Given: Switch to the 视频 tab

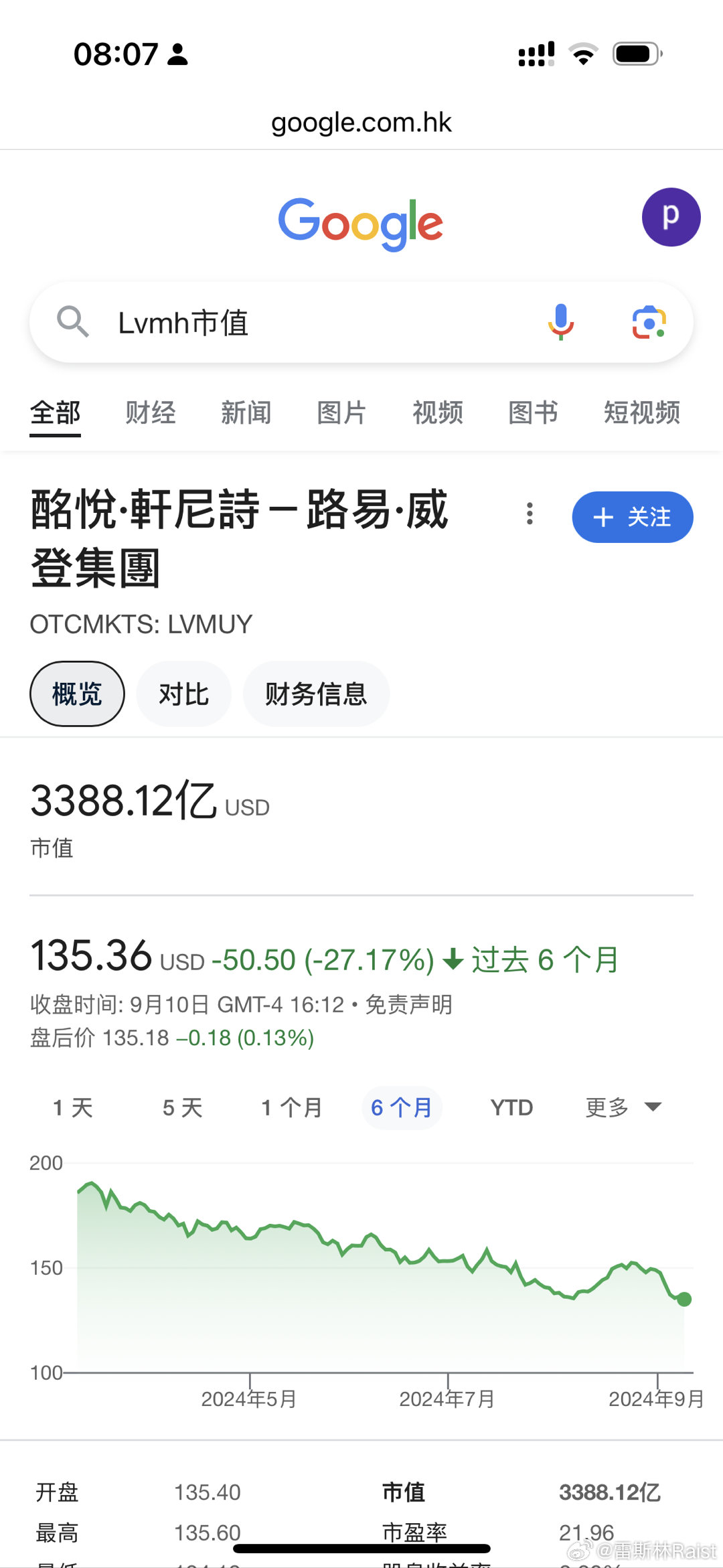Looking at the screenshot, I should point(438,412).
